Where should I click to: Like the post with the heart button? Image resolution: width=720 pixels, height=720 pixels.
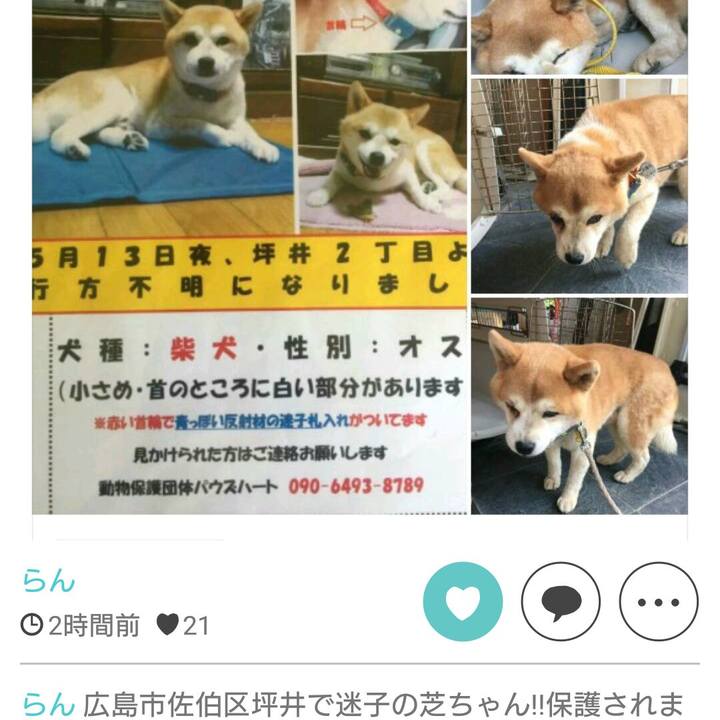pyautogui.click(x=462, y=601)
